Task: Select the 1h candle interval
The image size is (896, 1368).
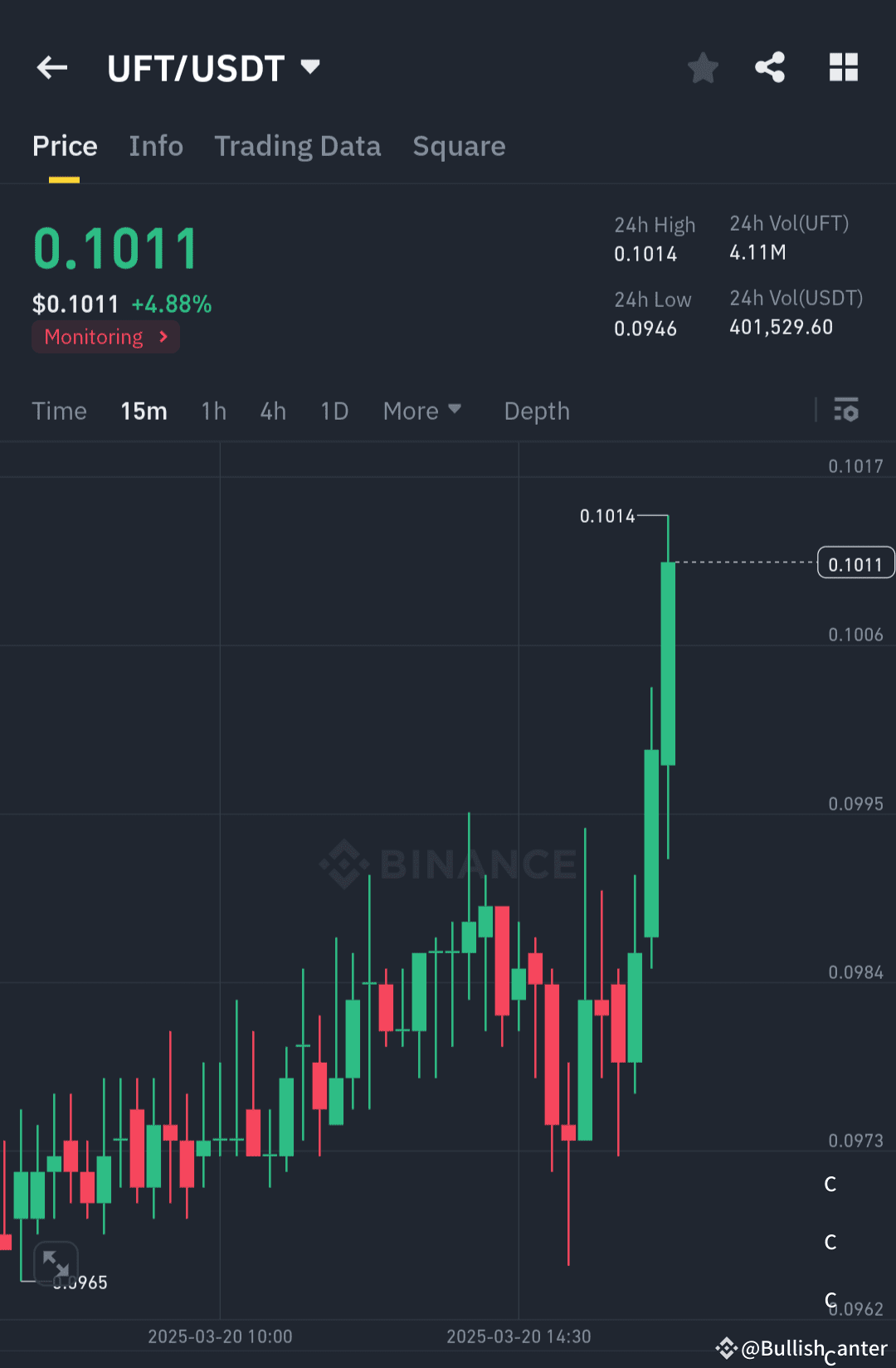Action: (x=213, y=410)
